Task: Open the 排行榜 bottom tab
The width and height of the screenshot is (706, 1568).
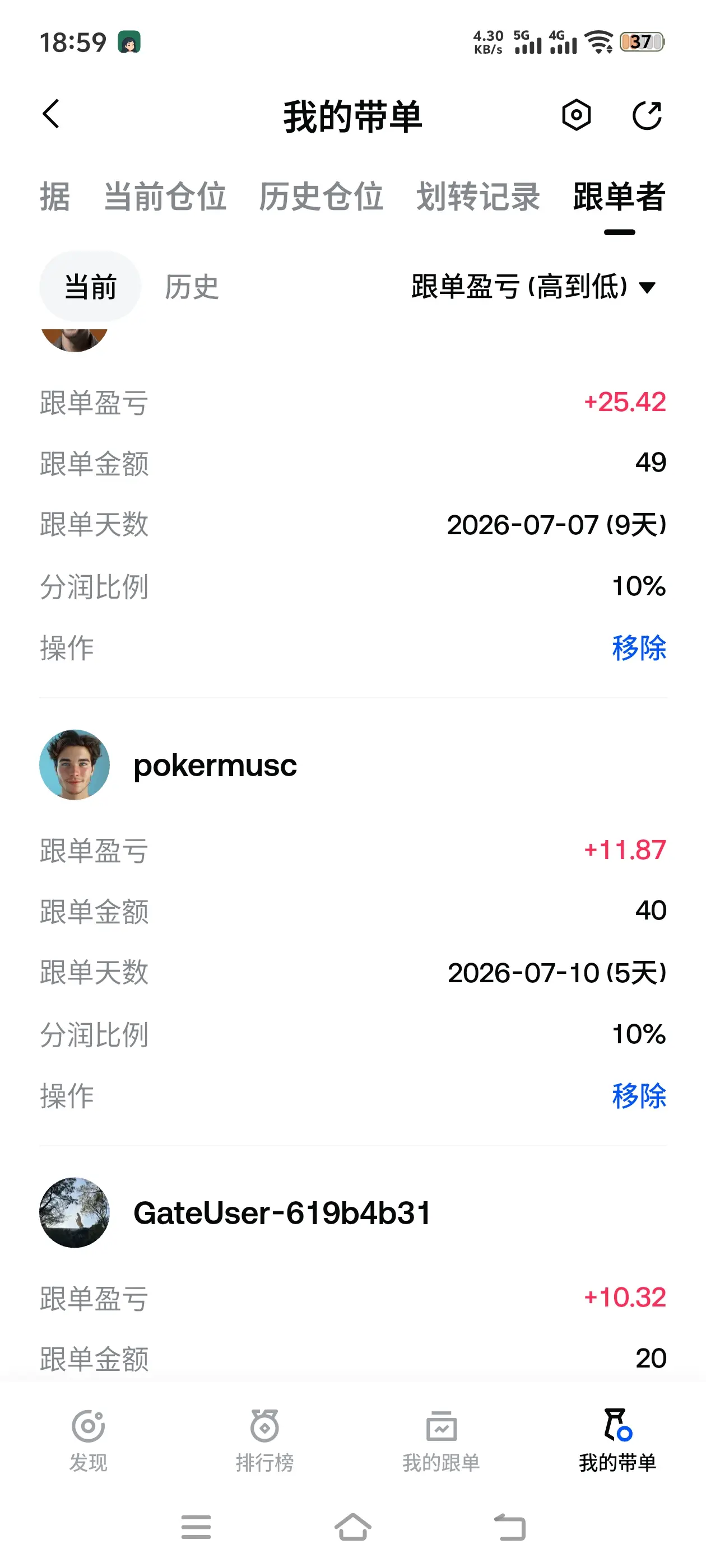Action: coord(265,1440)
